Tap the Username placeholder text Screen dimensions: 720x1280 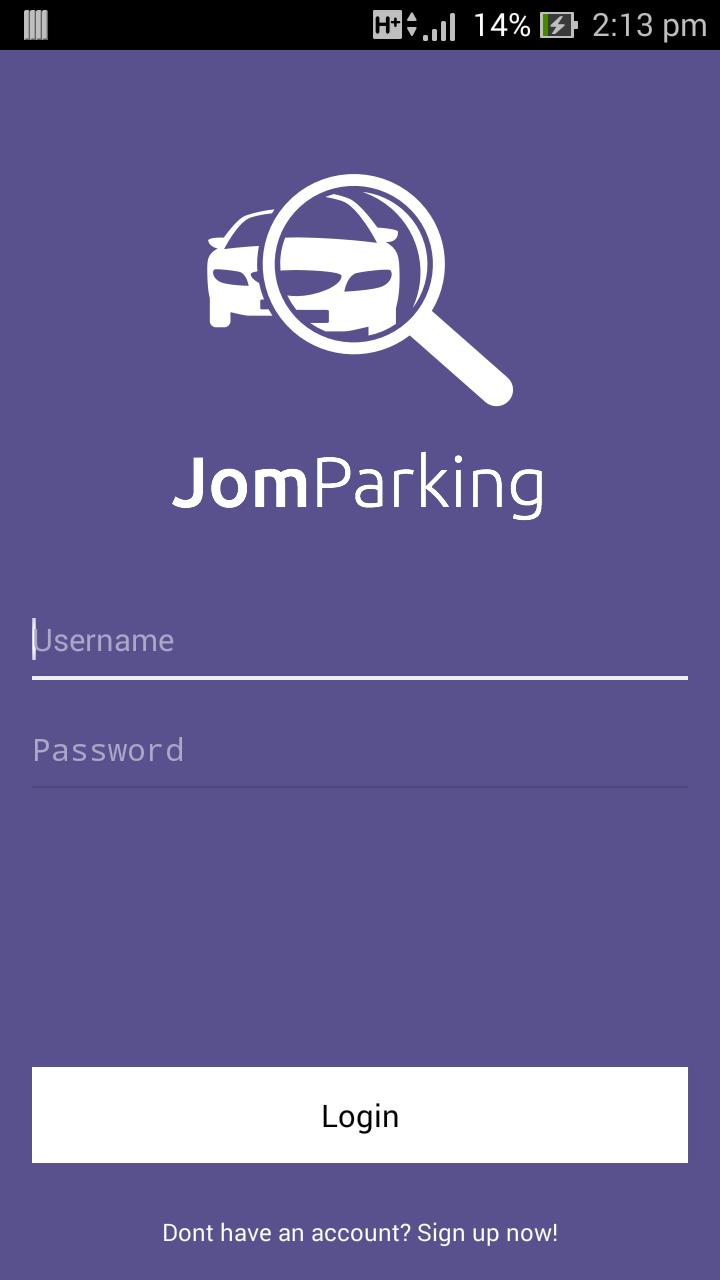point(103,640)
